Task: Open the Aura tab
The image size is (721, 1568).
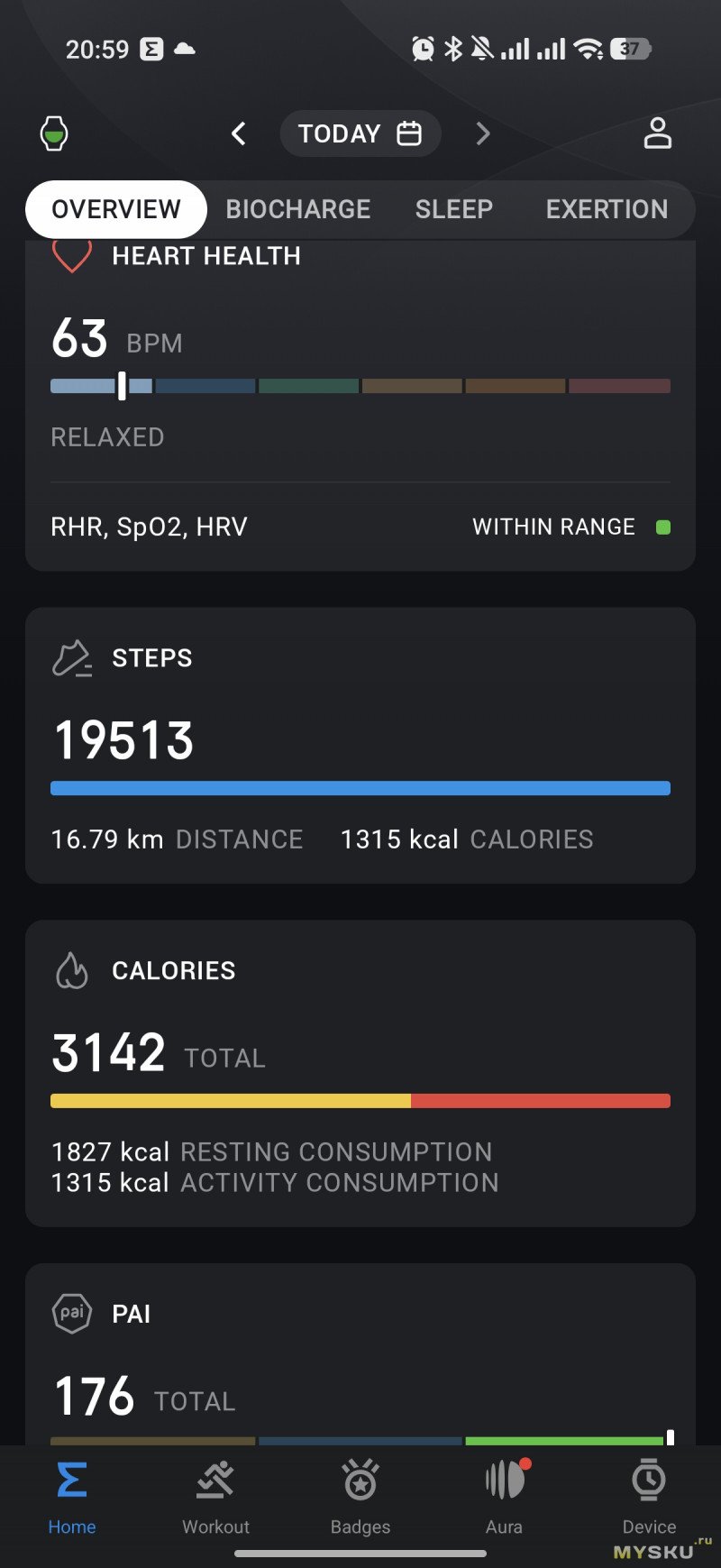Action: click(505, 1498)
